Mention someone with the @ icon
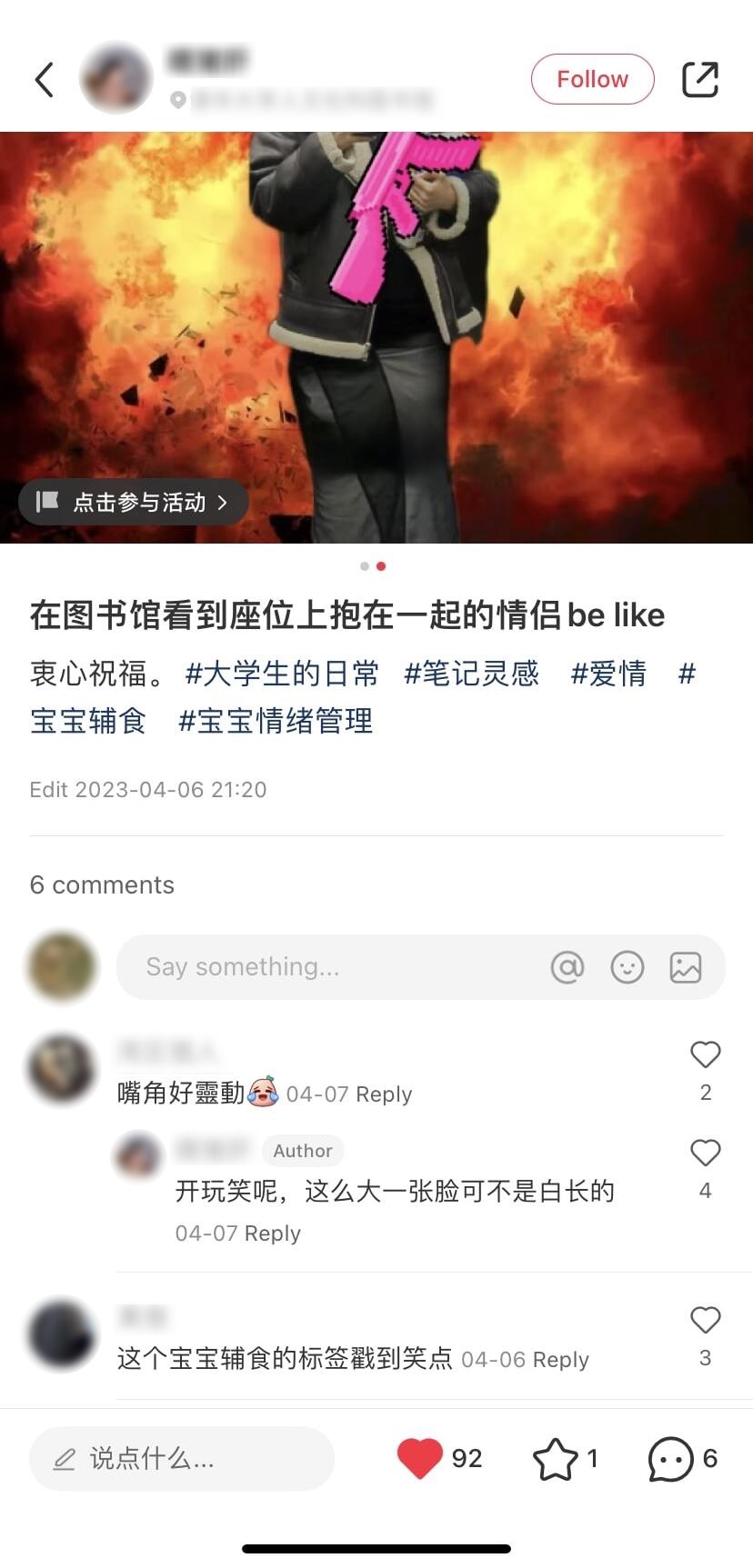Image resolution: width=753 pixels, height=1568 pixels. click(x=567, y=967)
